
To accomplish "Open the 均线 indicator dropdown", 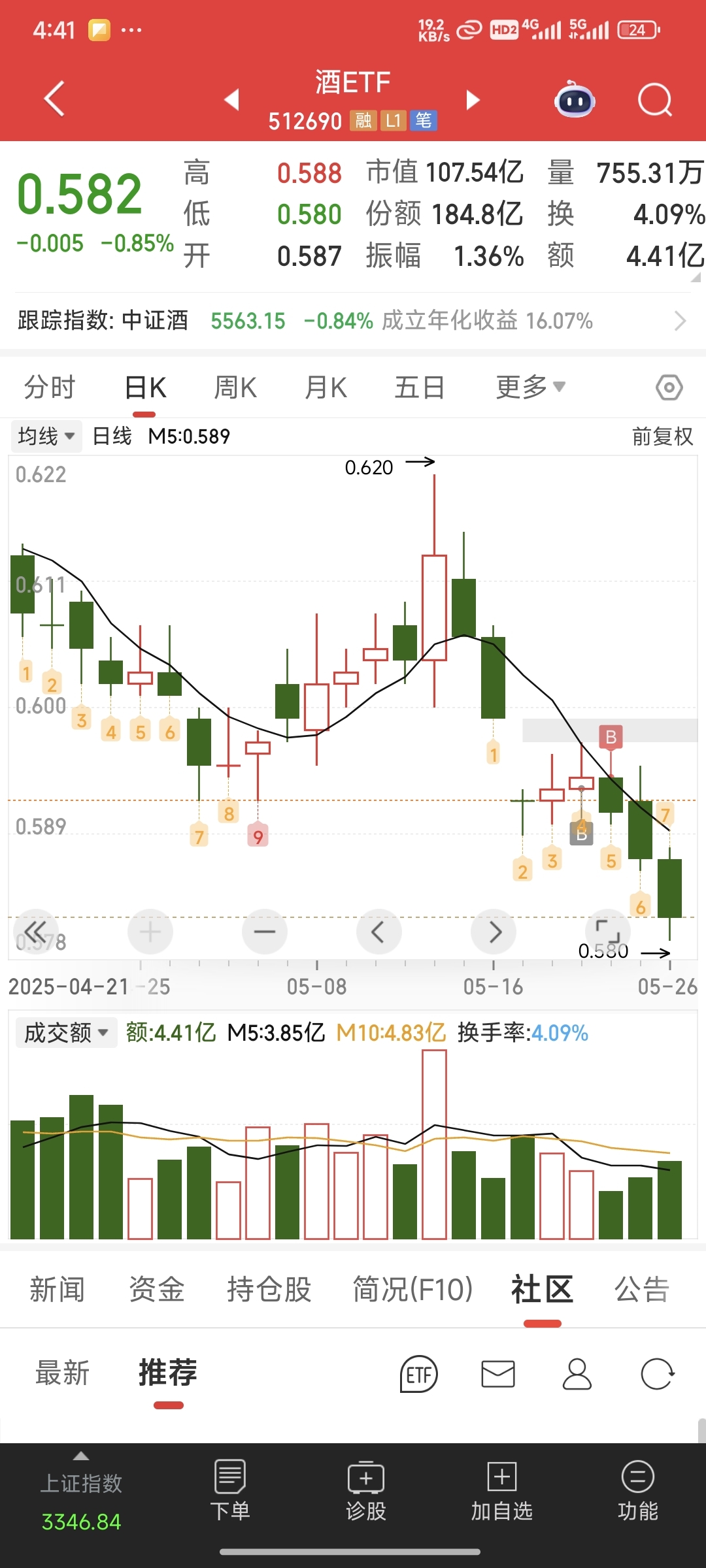I will coord(46,436).
